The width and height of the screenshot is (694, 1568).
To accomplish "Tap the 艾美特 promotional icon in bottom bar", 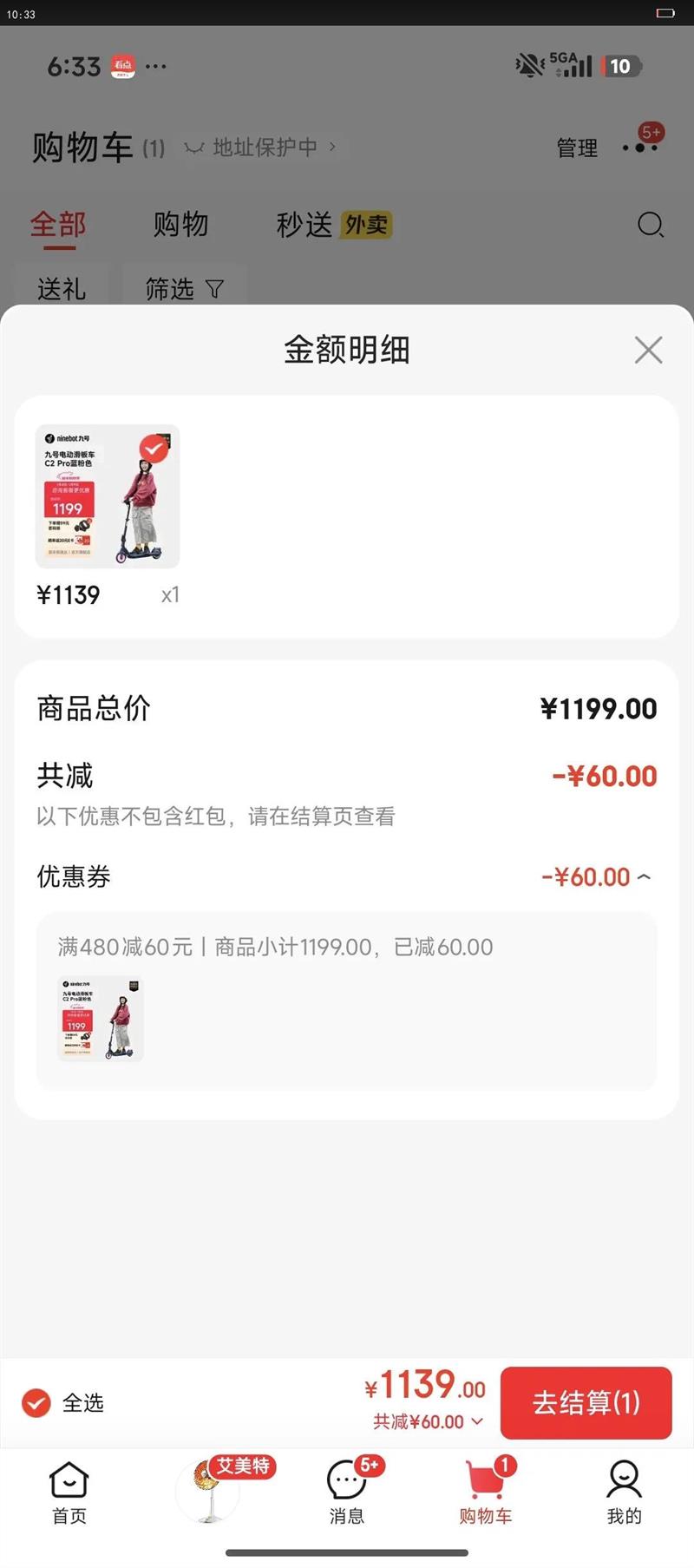I will (x=208, y=1489).
